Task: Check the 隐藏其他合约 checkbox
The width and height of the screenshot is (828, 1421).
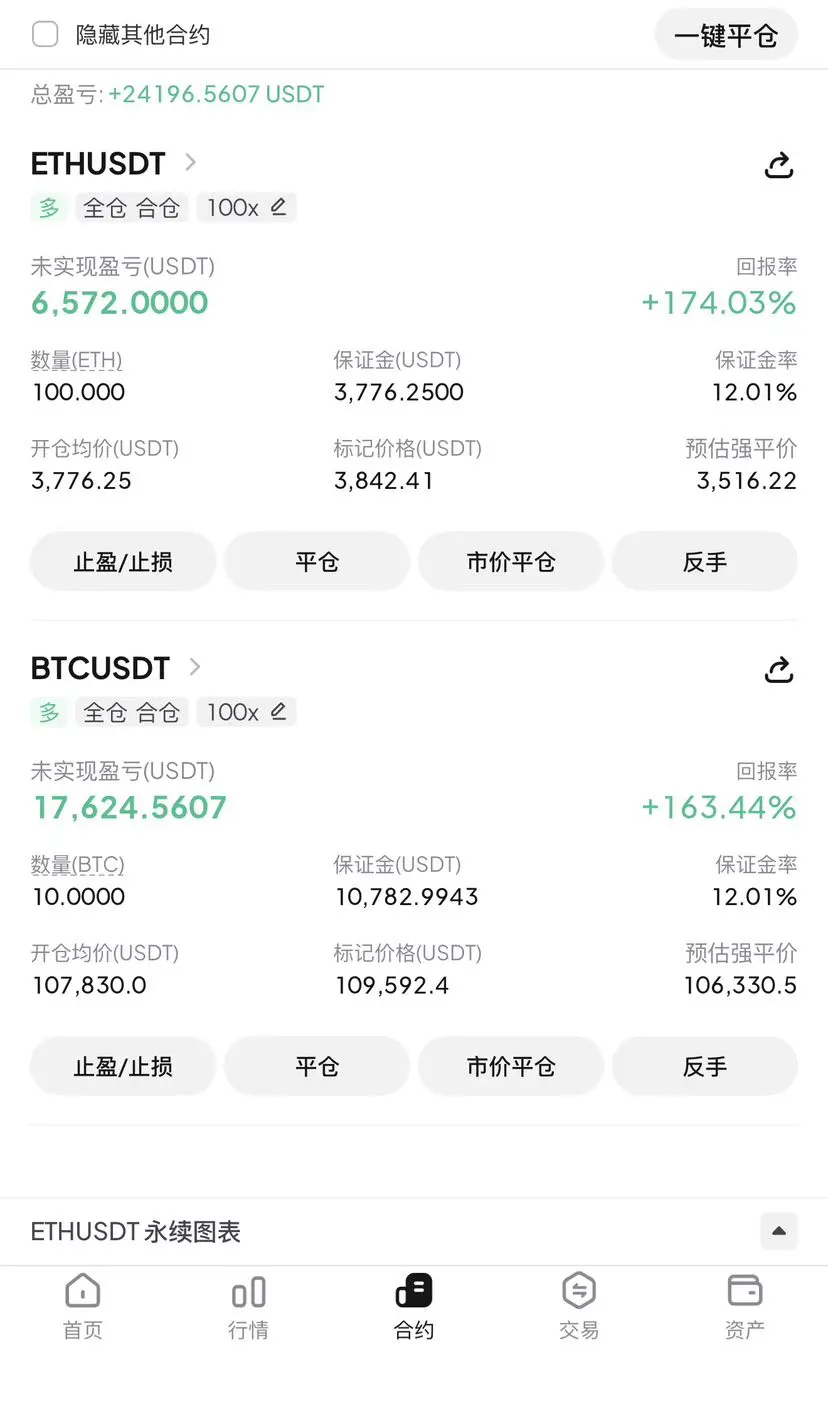Action: [45, 35]
